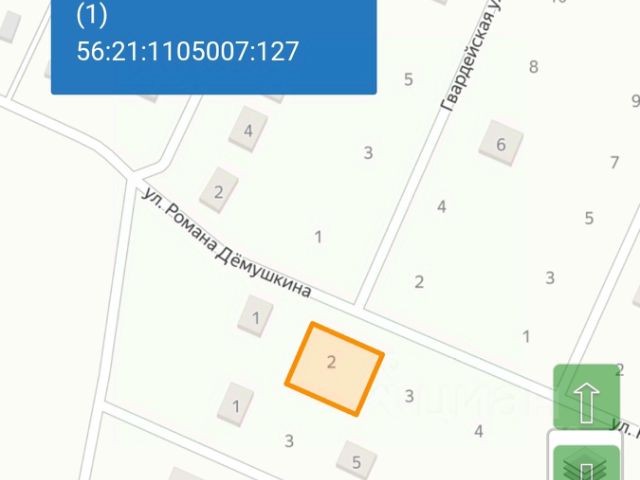640x480 pixels.
Task: Select the highlighted orange parcel 2
Action: tap(334, 368)
